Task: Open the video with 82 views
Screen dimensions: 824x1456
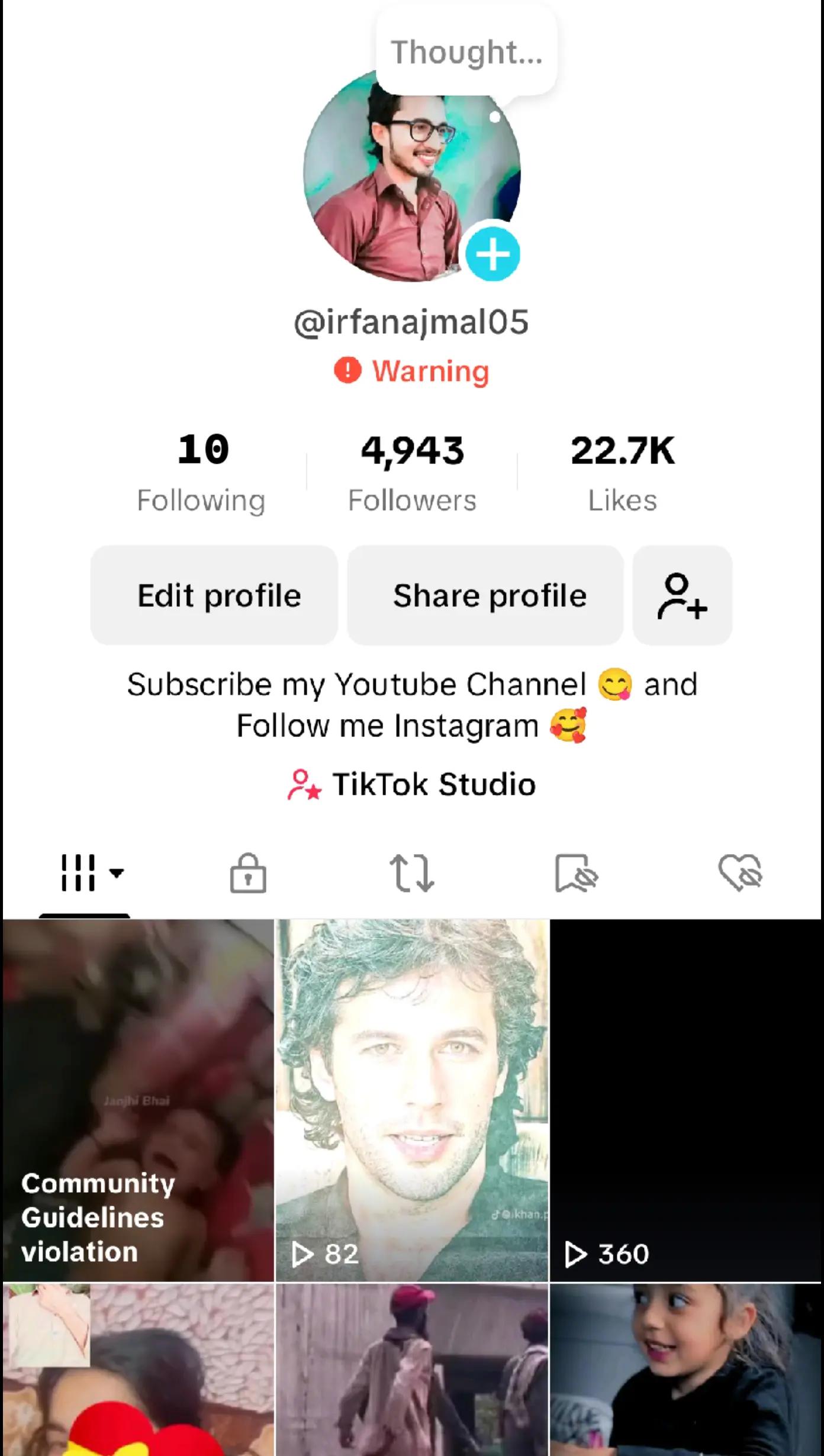Action: [x=412, y=1100]
